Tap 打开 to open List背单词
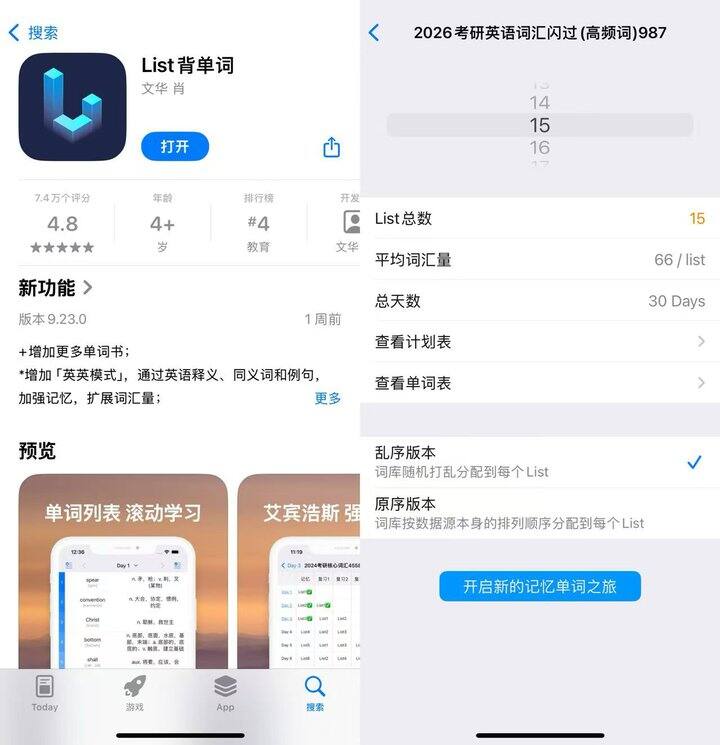Screen dimensions: 720x745 click(x=175, y=146)
